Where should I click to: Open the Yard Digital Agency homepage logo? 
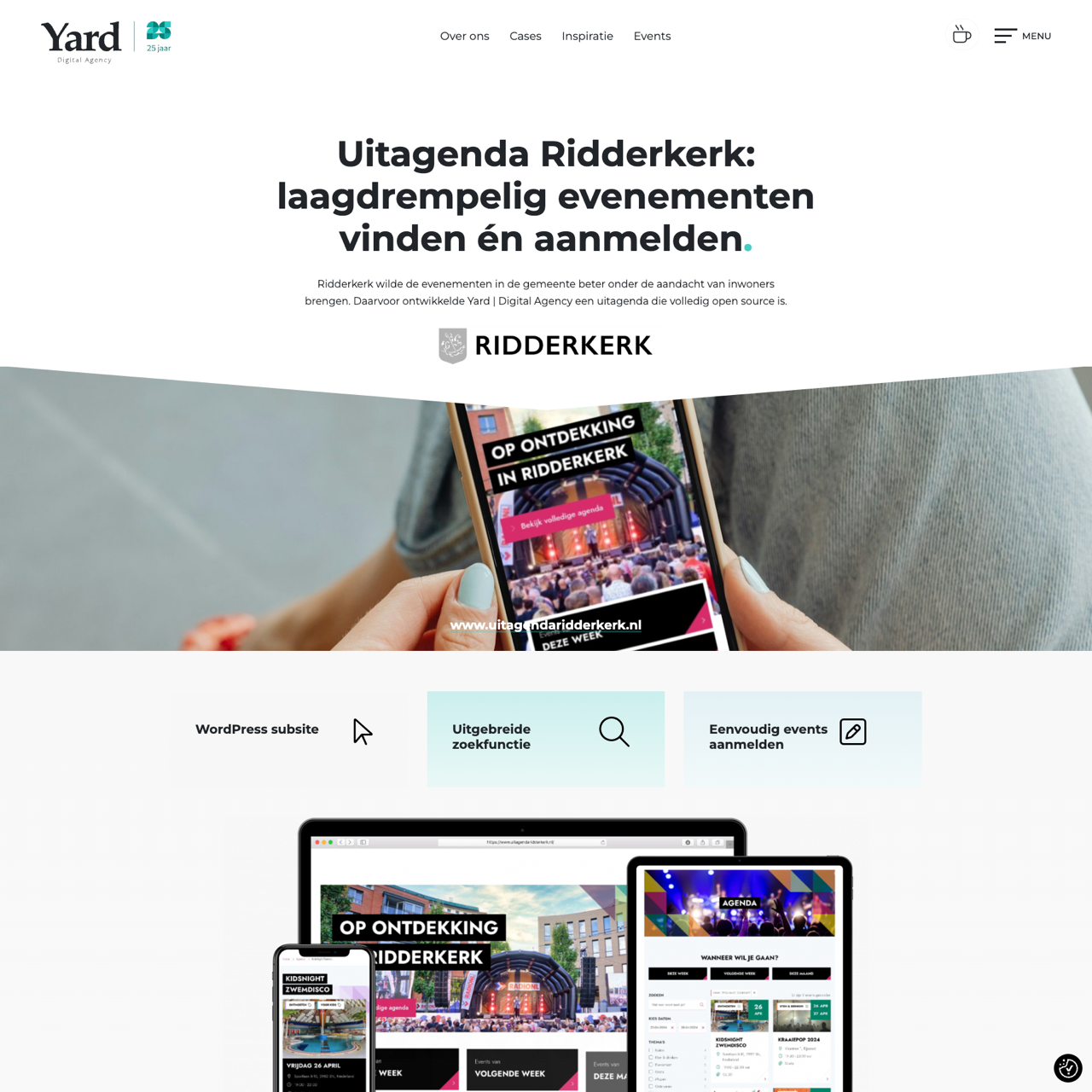coord(82,40)
